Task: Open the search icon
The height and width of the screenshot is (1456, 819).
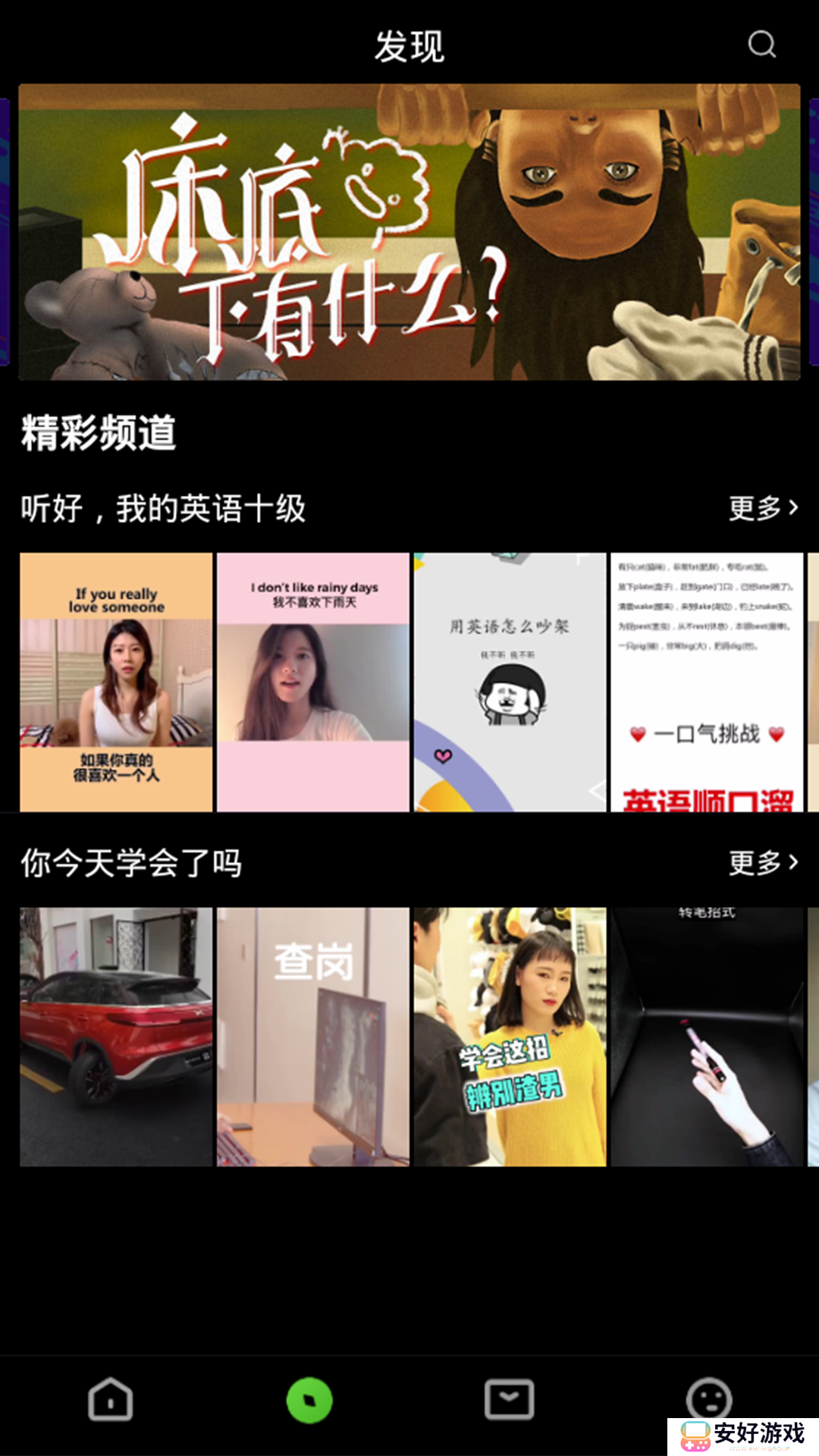Action: (x=761, y=45)
